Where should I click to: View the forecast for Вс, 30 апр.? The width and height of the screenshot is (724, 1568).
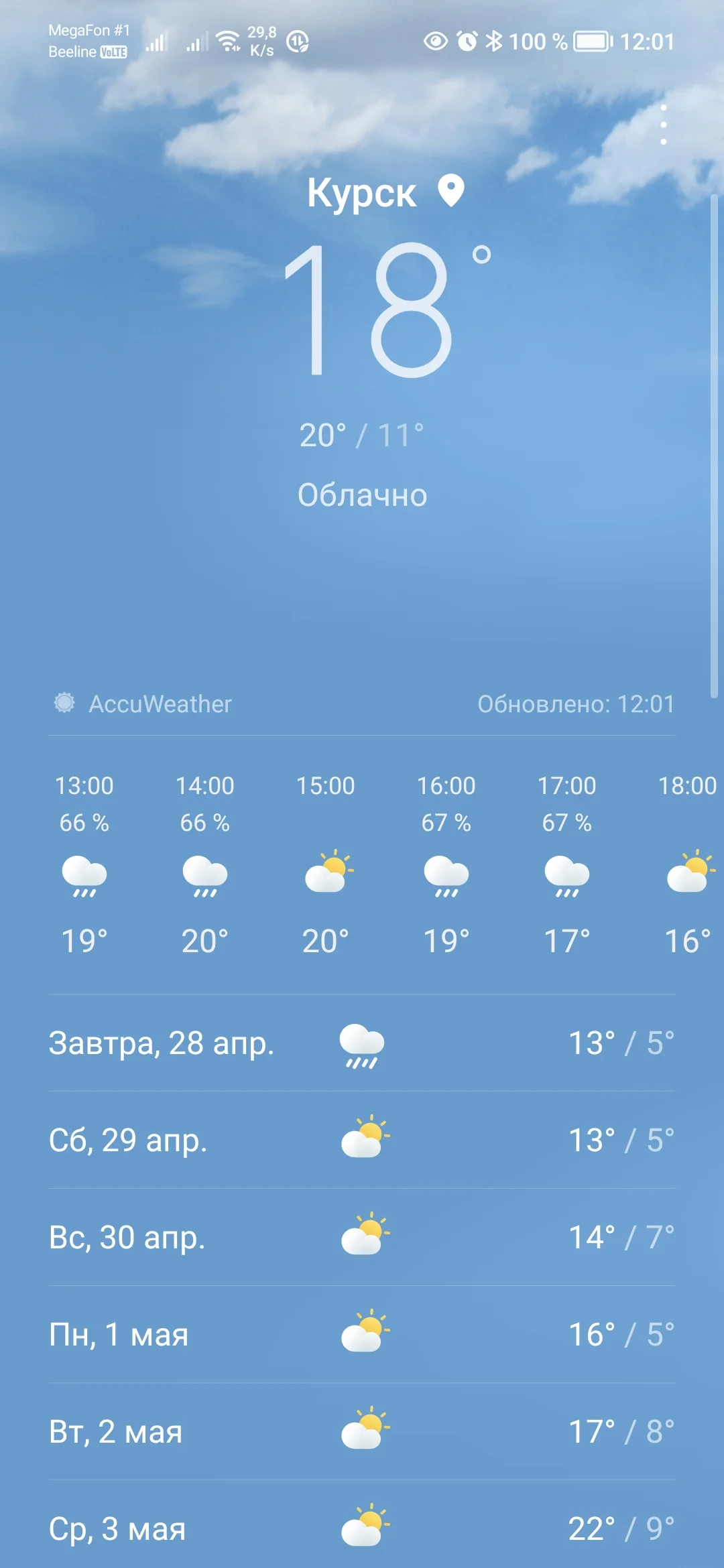(362, 1238)
